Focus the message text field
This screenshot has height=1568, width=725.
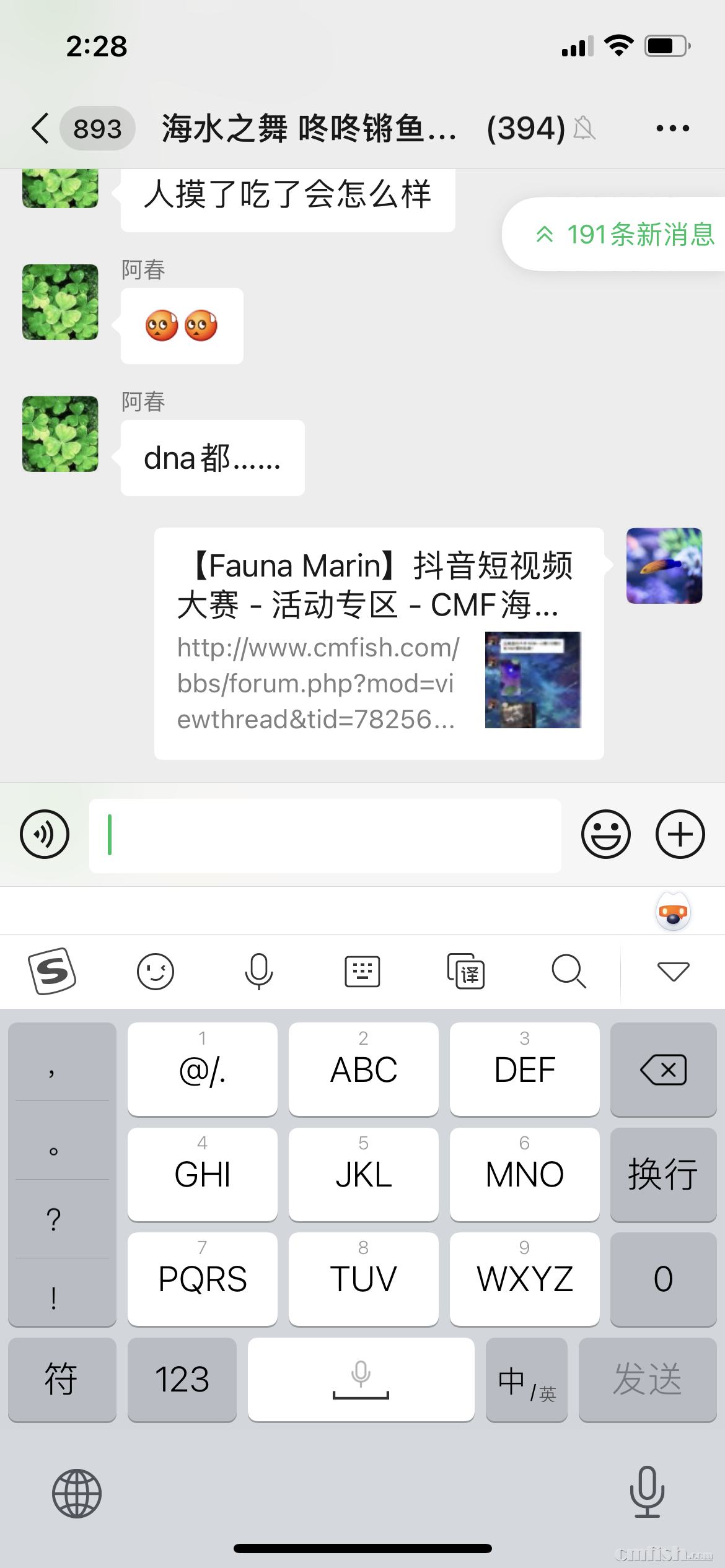tap(325, 835)
